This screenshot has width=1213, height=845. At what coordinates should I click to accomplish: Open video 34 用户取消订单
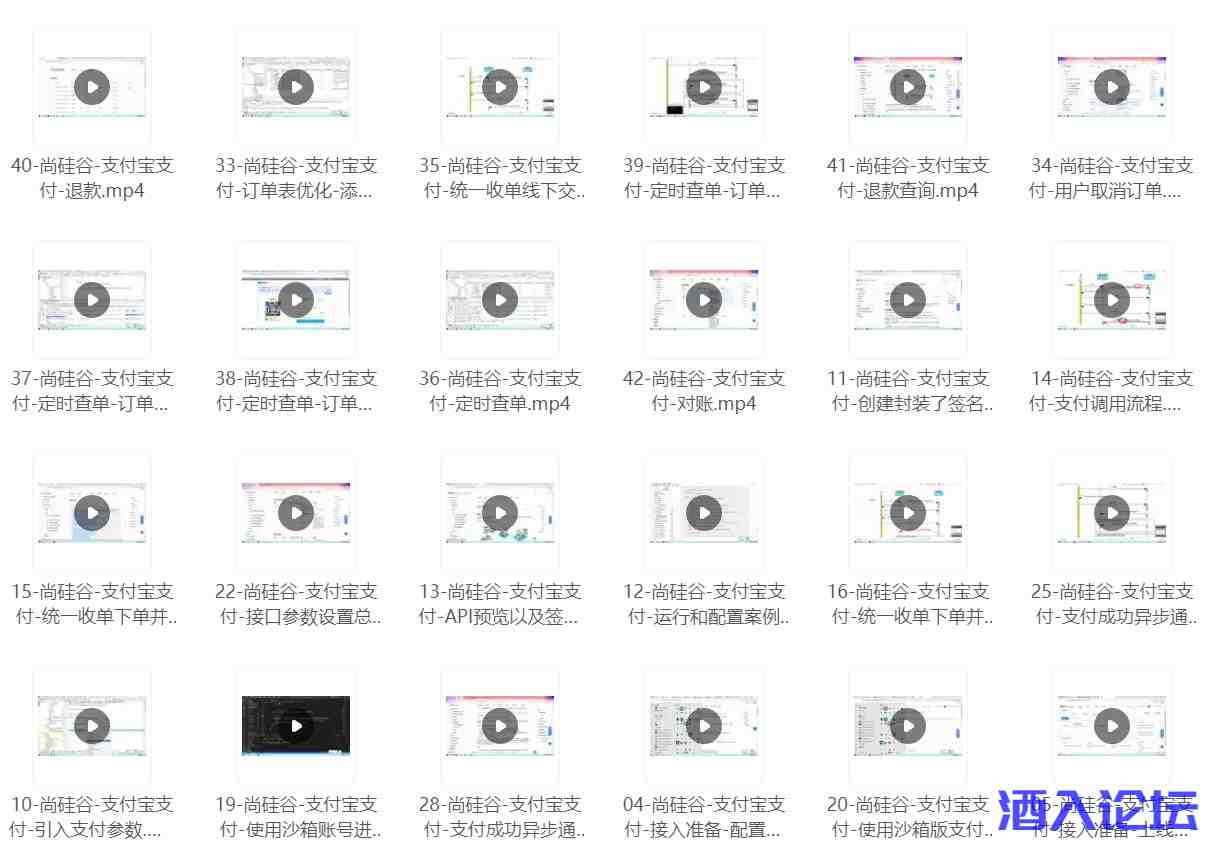[1112, 87]
